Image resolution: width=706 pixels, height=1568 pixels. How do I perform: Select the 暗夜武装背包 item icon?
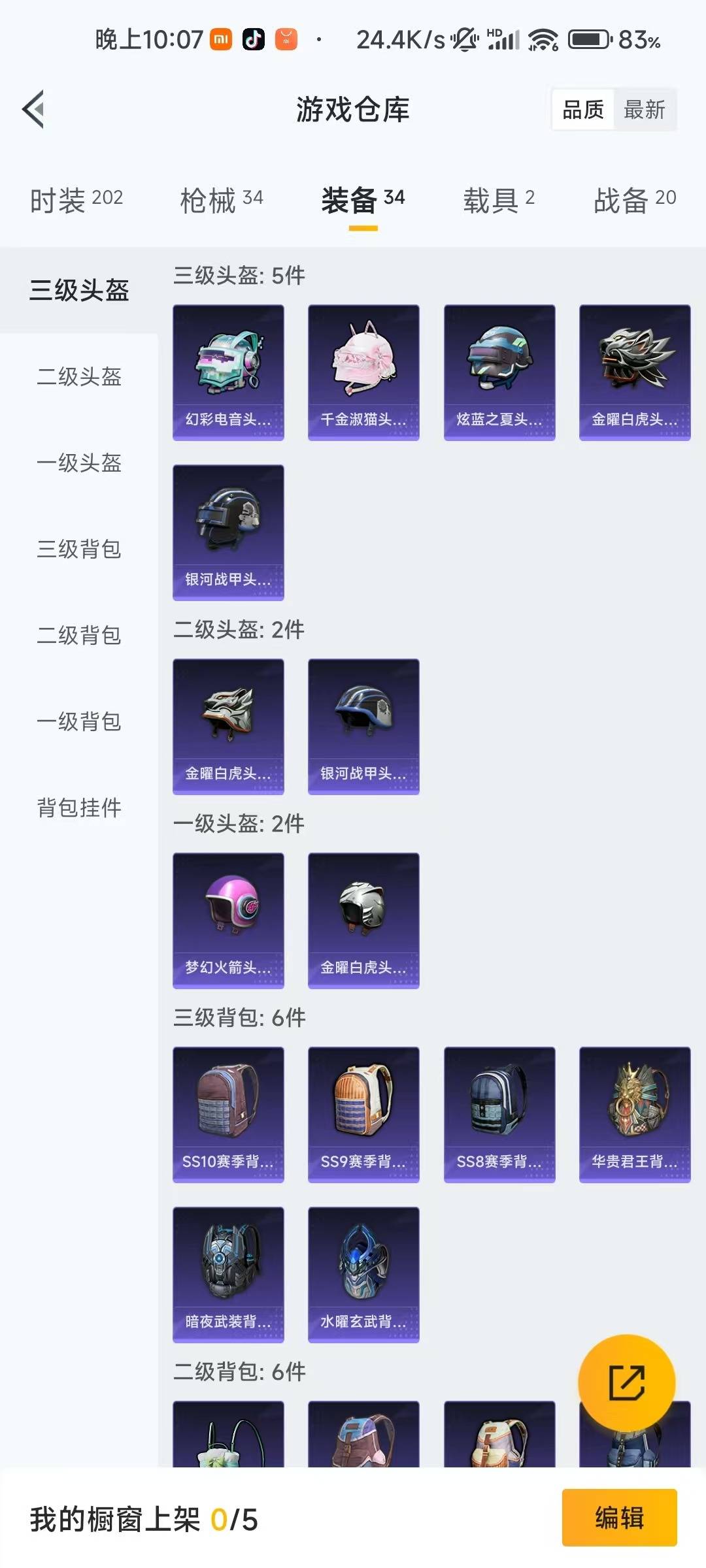228,1275
